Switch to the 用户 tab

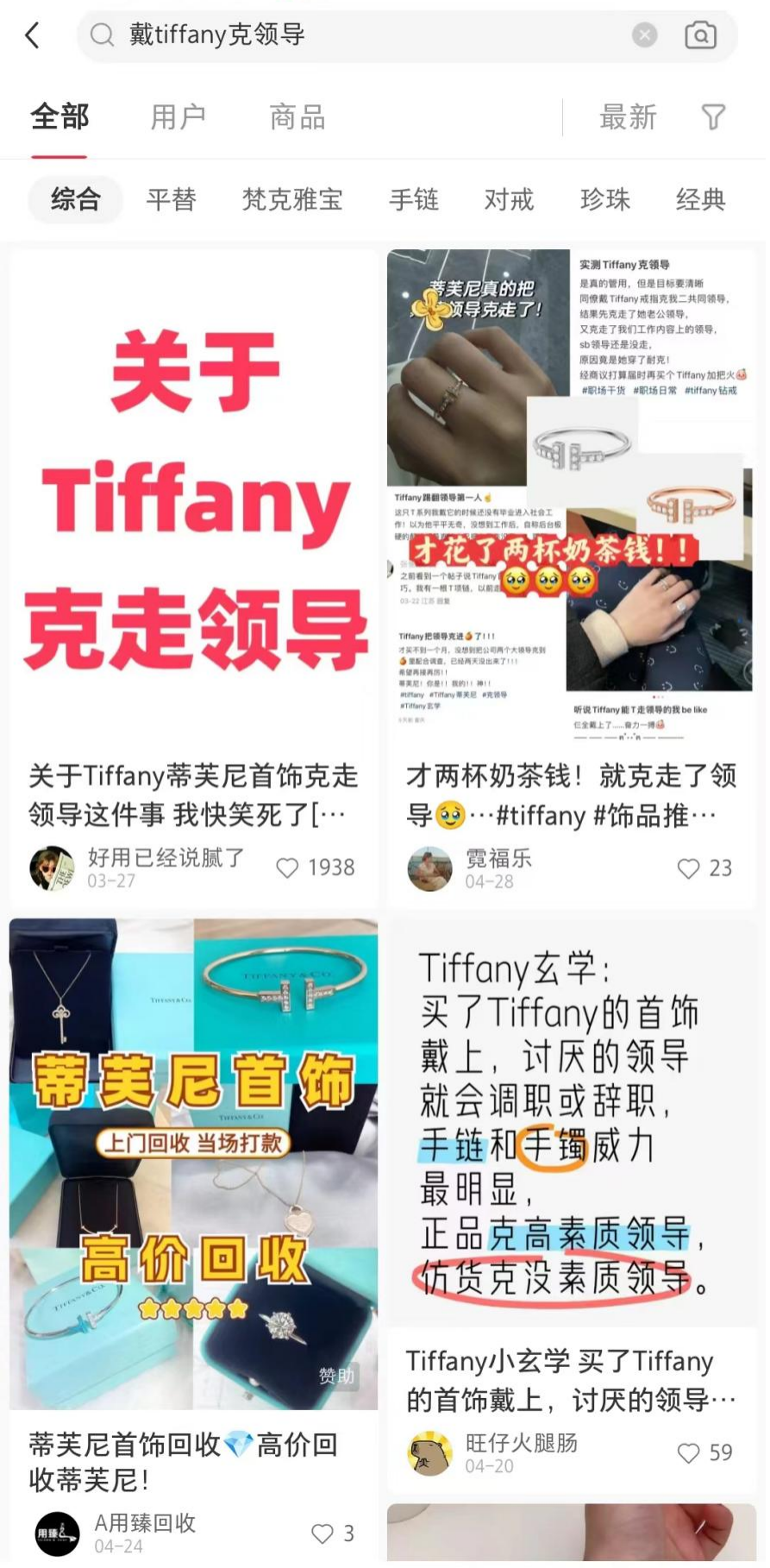[178, 117]
